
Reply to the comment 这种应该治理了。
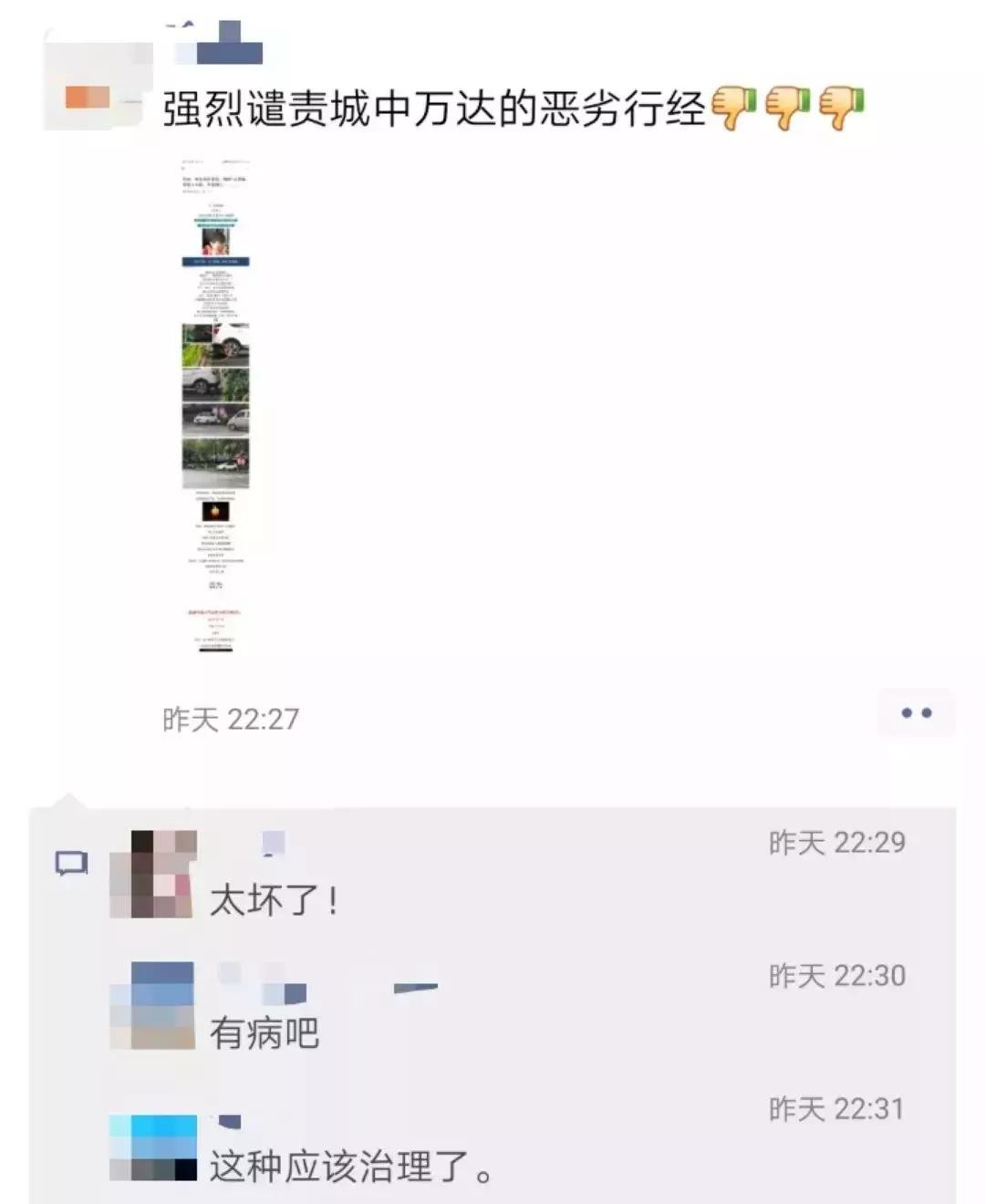coord(351,1167)
